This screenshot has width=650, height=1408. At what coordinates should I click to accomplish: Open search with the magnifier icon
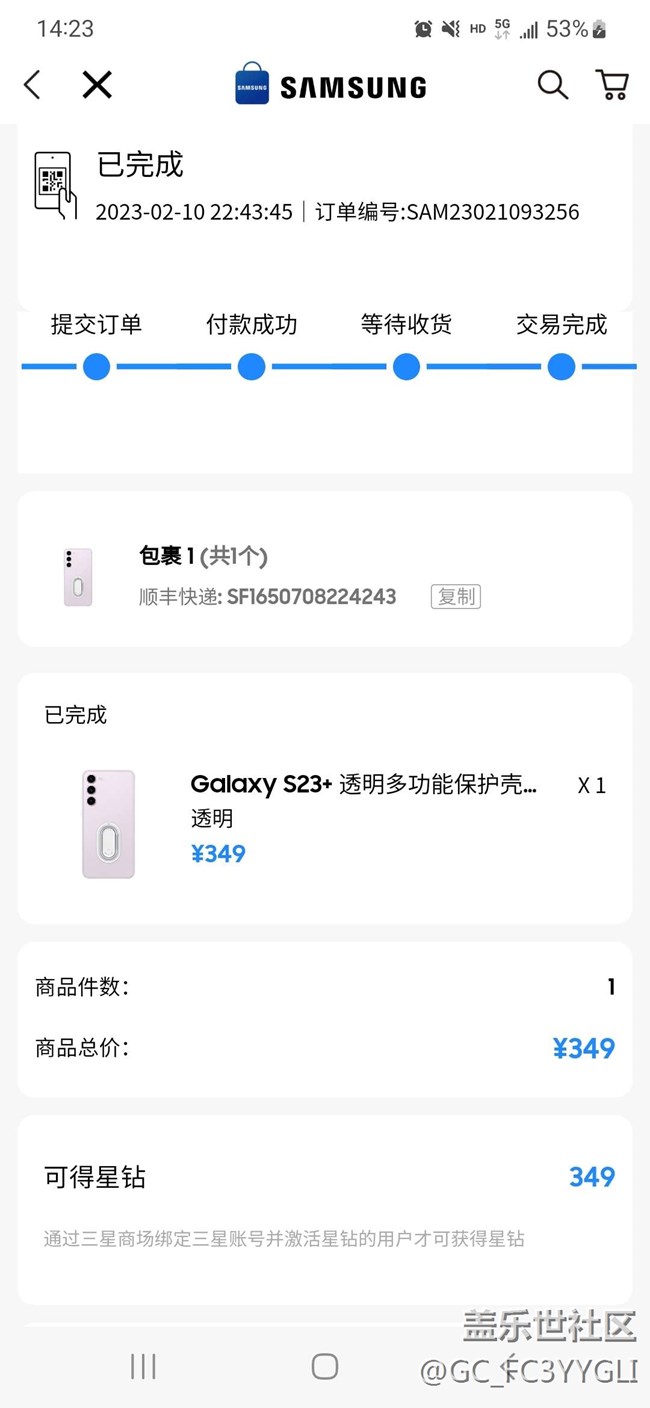(x=552, y=85)
